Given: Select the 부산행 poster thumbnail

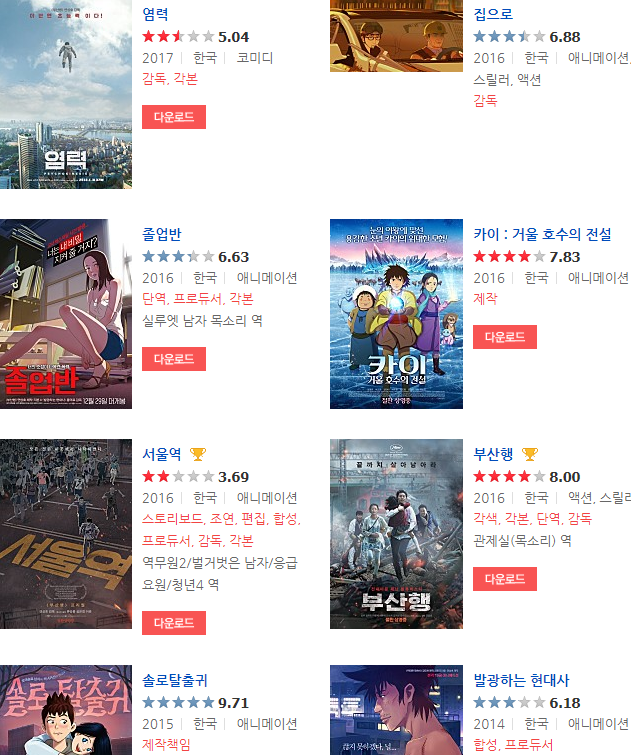Looking at the screenshot, I should tap(397, 533).
